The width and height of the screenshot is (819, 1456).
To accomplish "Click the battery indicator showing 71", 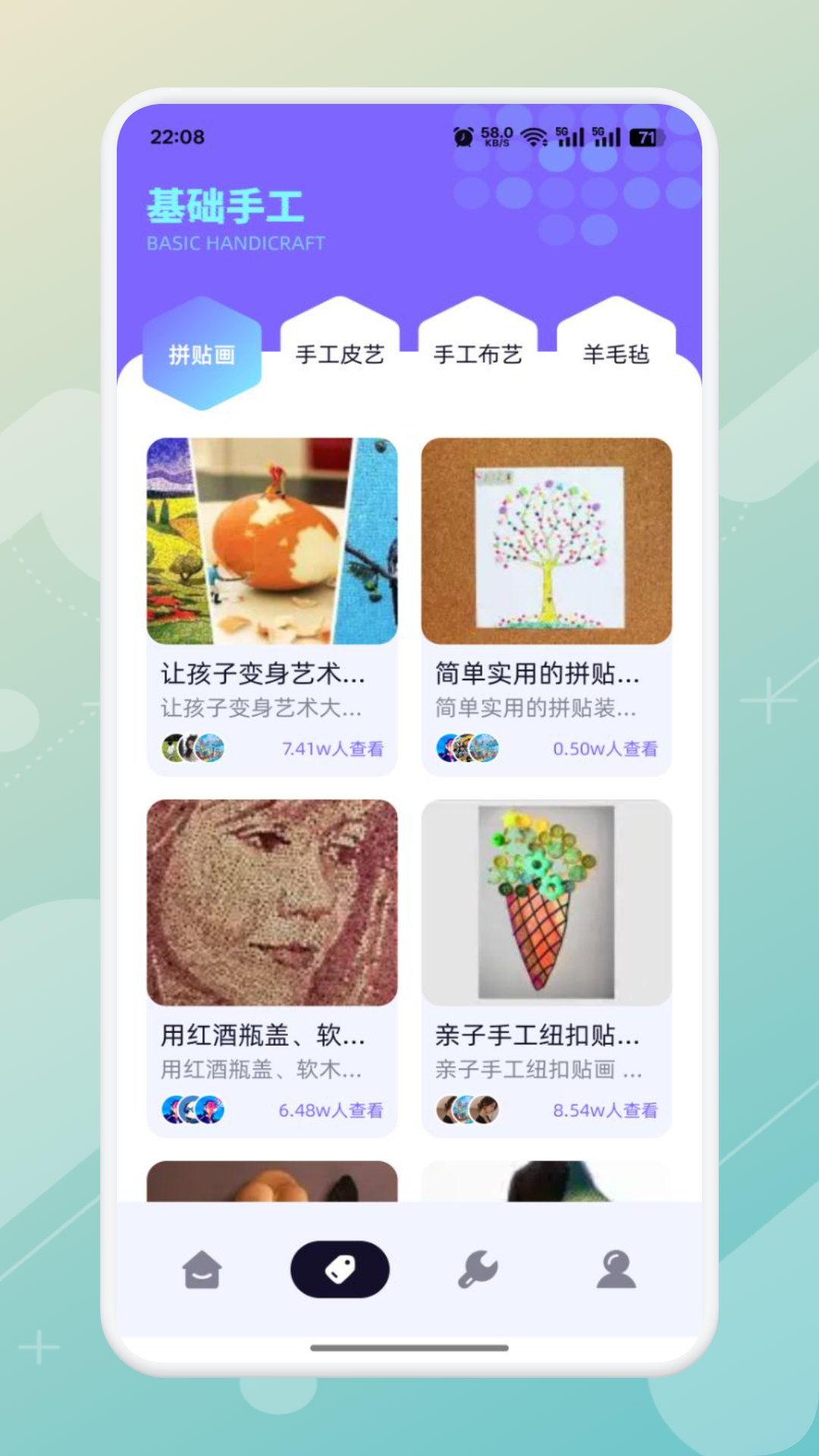I will tap(643, 136).
